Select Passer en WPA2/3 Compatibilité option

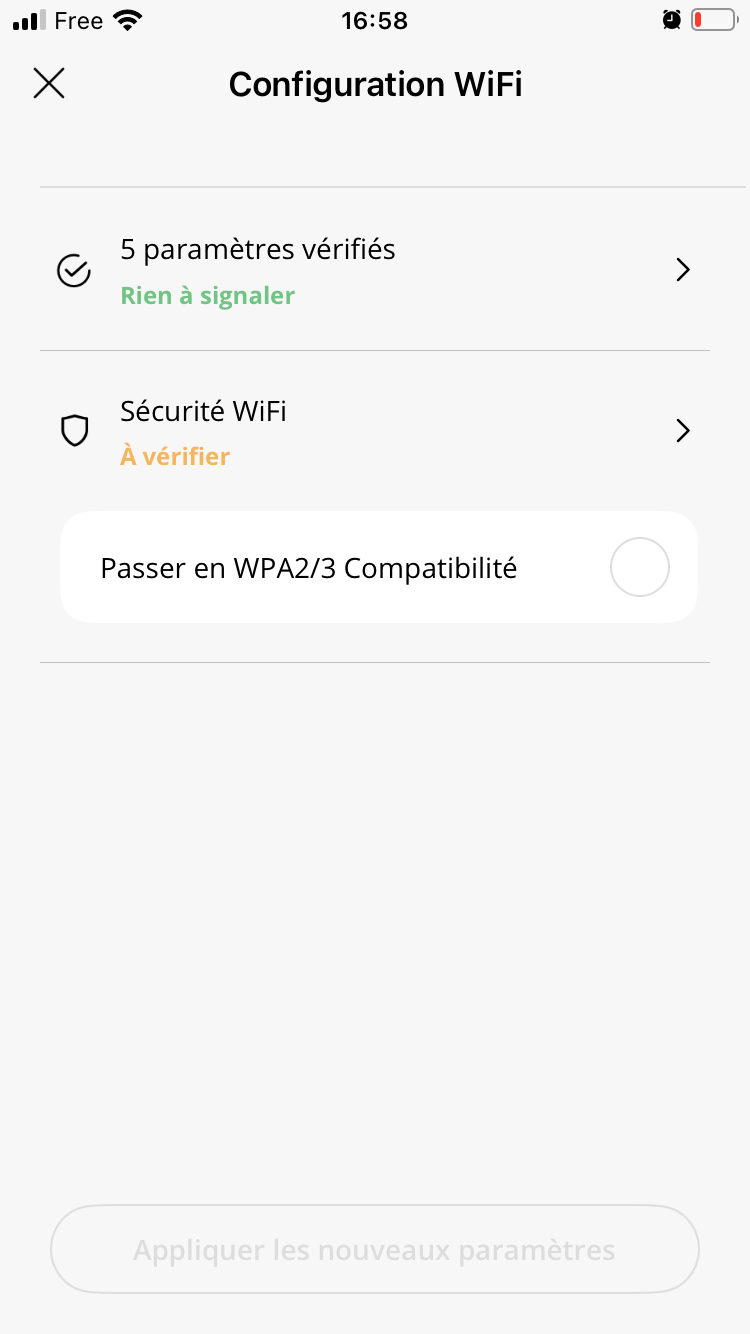click(x=639, y=568)
